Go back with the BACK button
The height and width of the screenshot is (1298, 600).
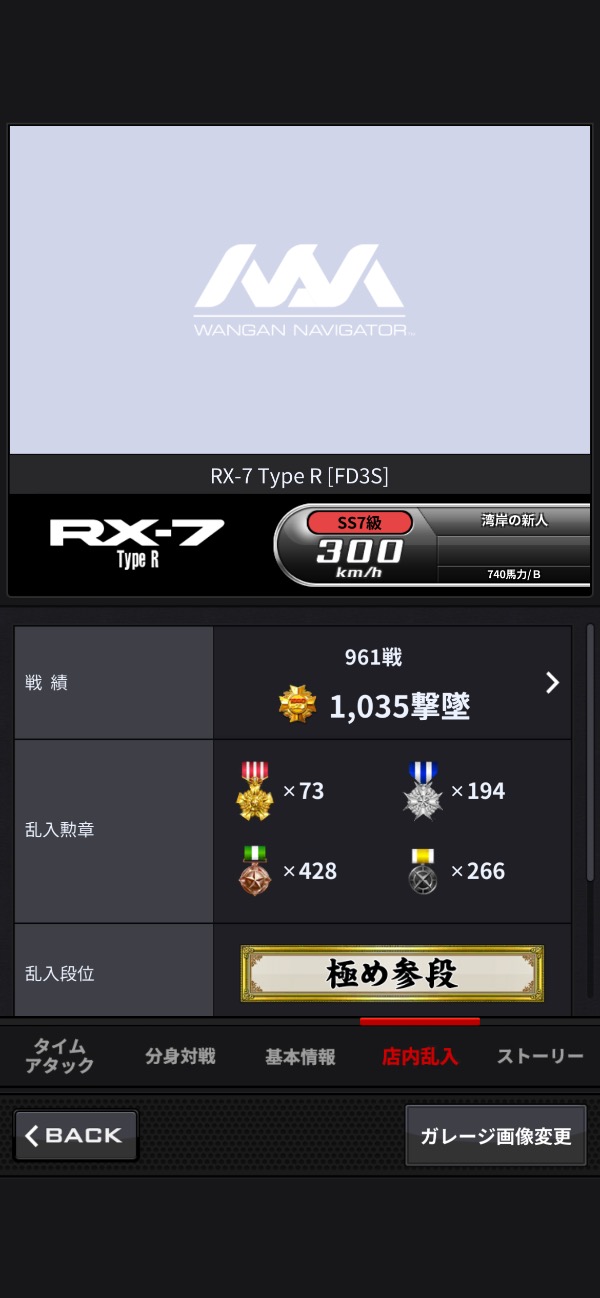76,1136
